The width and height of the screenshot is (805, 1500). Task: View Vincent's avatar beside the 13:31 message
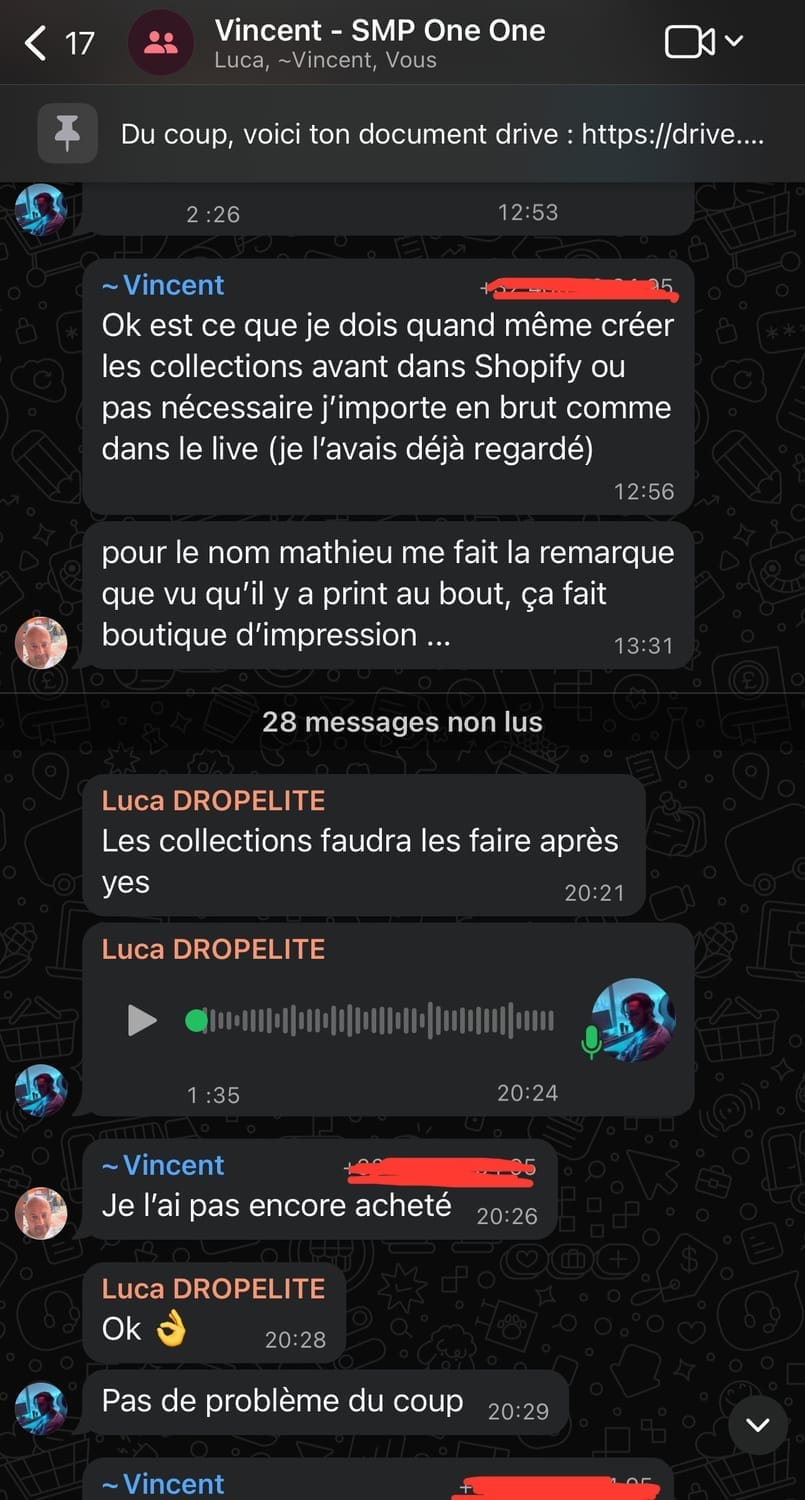point(41,643)
